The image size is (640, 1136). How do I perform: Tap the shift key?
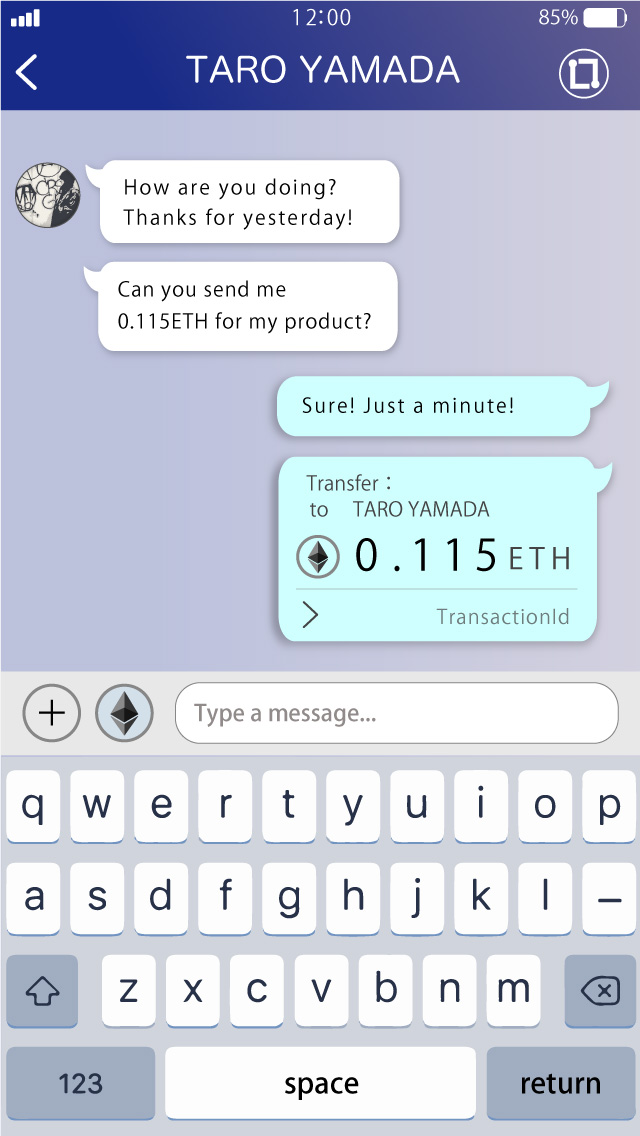(x=42, y=991)
